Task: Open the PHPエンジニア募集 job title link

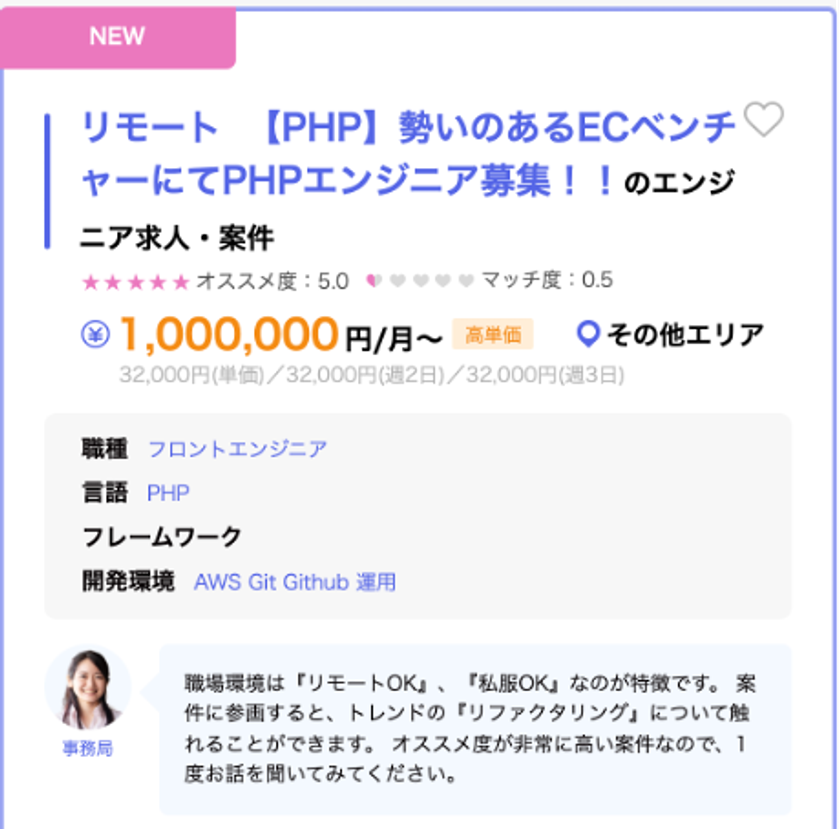Action: pos(408,153)
